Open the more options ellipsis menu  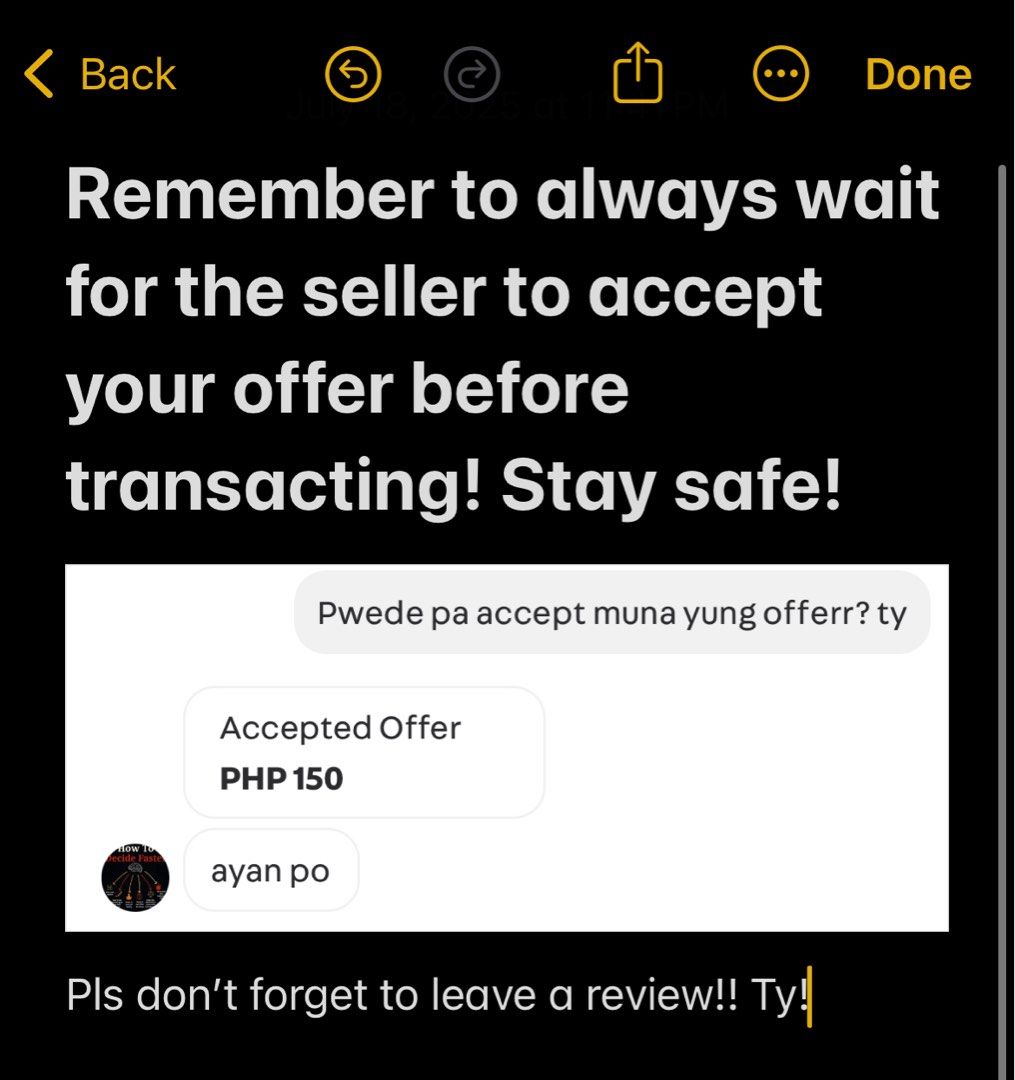(x=780, y=75)
